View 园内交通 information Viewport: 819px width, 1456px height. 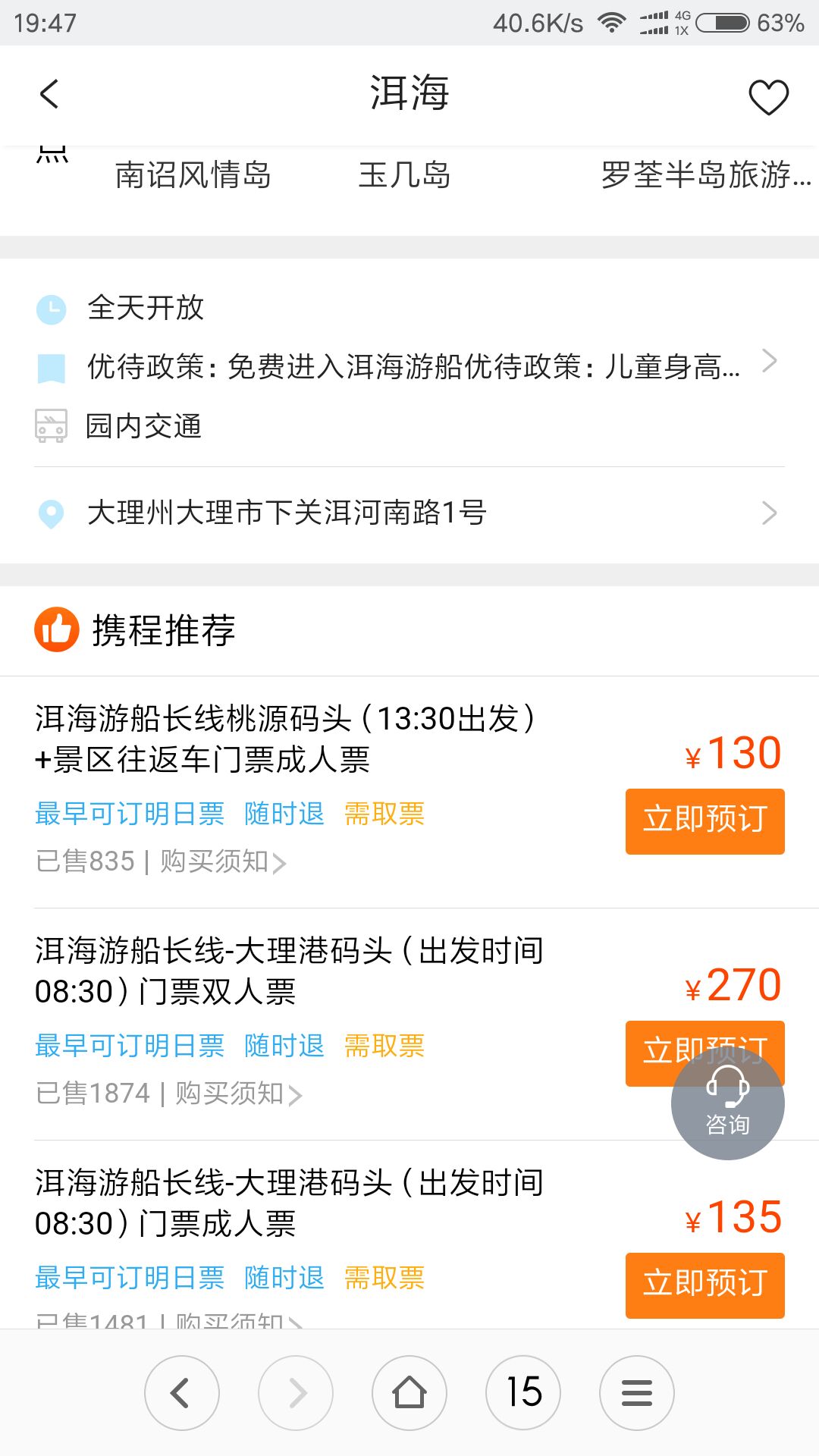(x=143, y=426)
